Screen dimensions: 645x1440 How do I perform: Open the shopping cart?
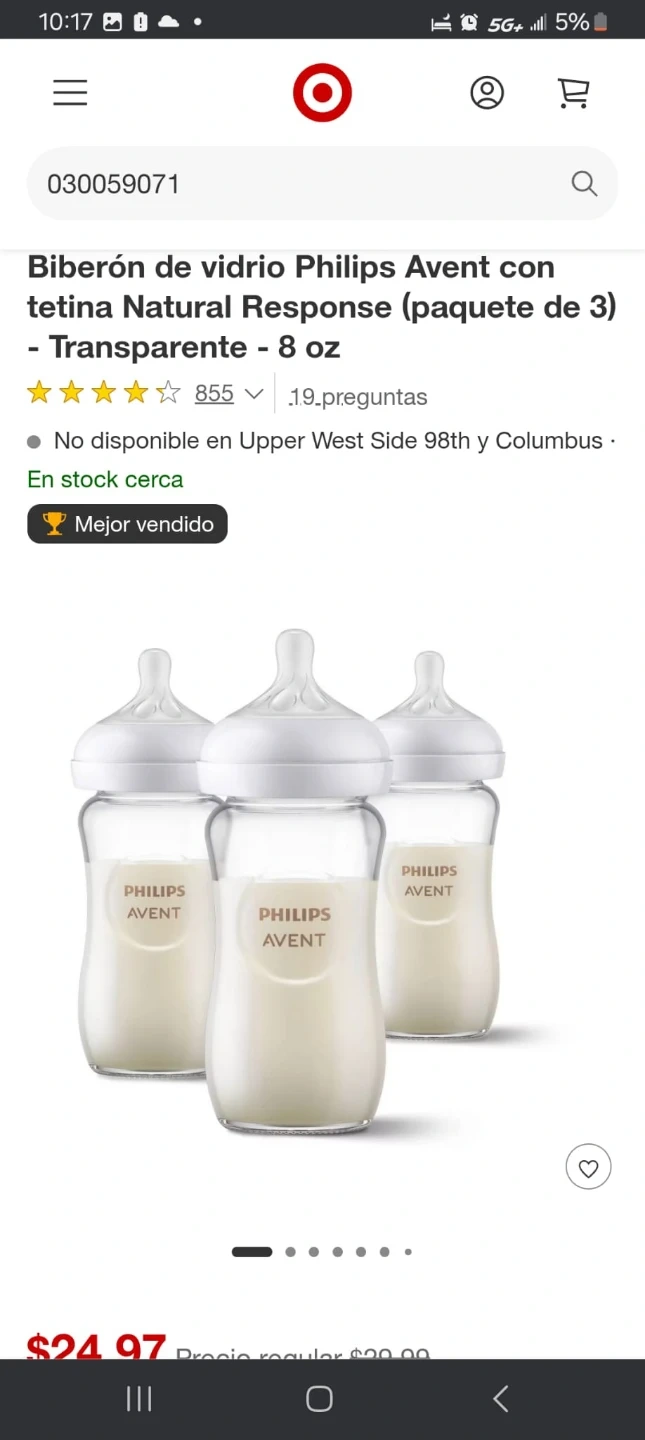(573, 93)
